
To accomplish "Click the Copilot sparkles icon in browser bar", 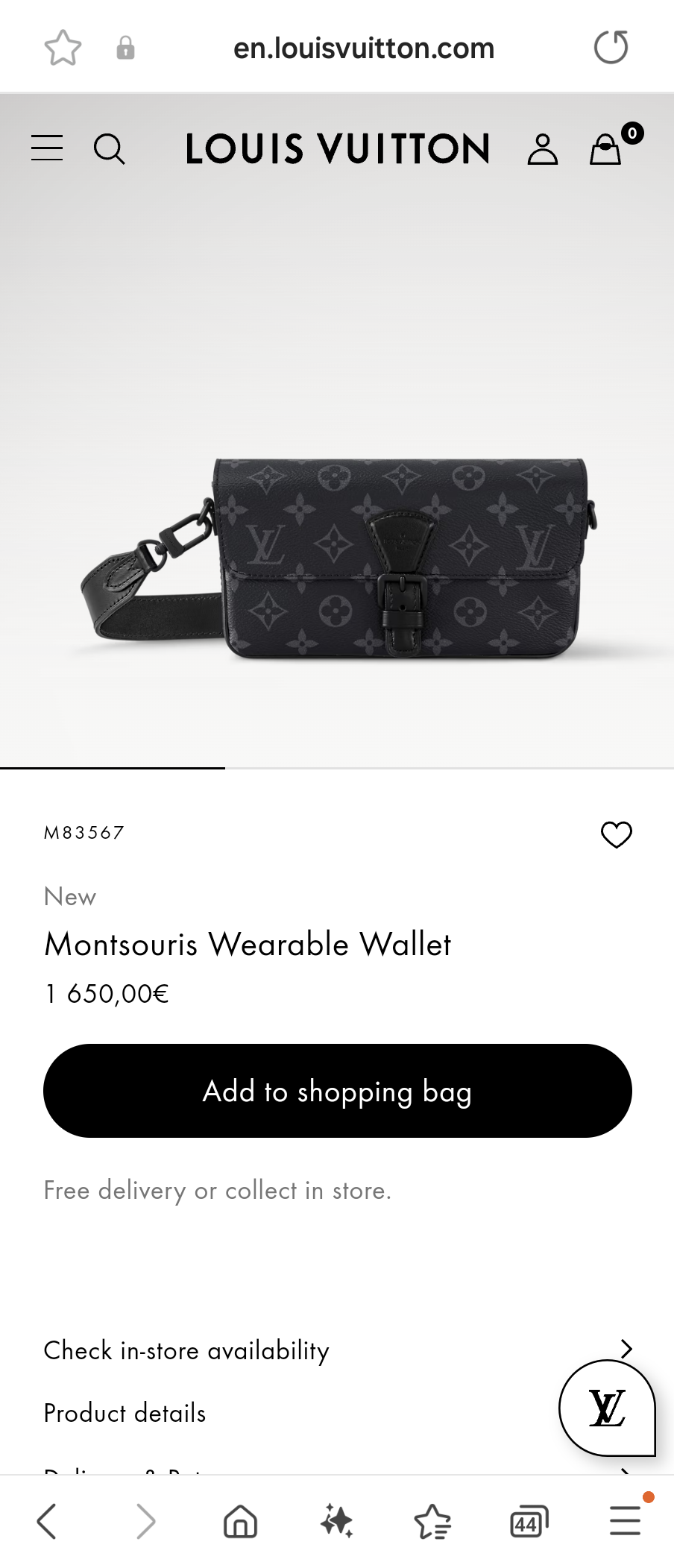I will [x=337, y=1522].
